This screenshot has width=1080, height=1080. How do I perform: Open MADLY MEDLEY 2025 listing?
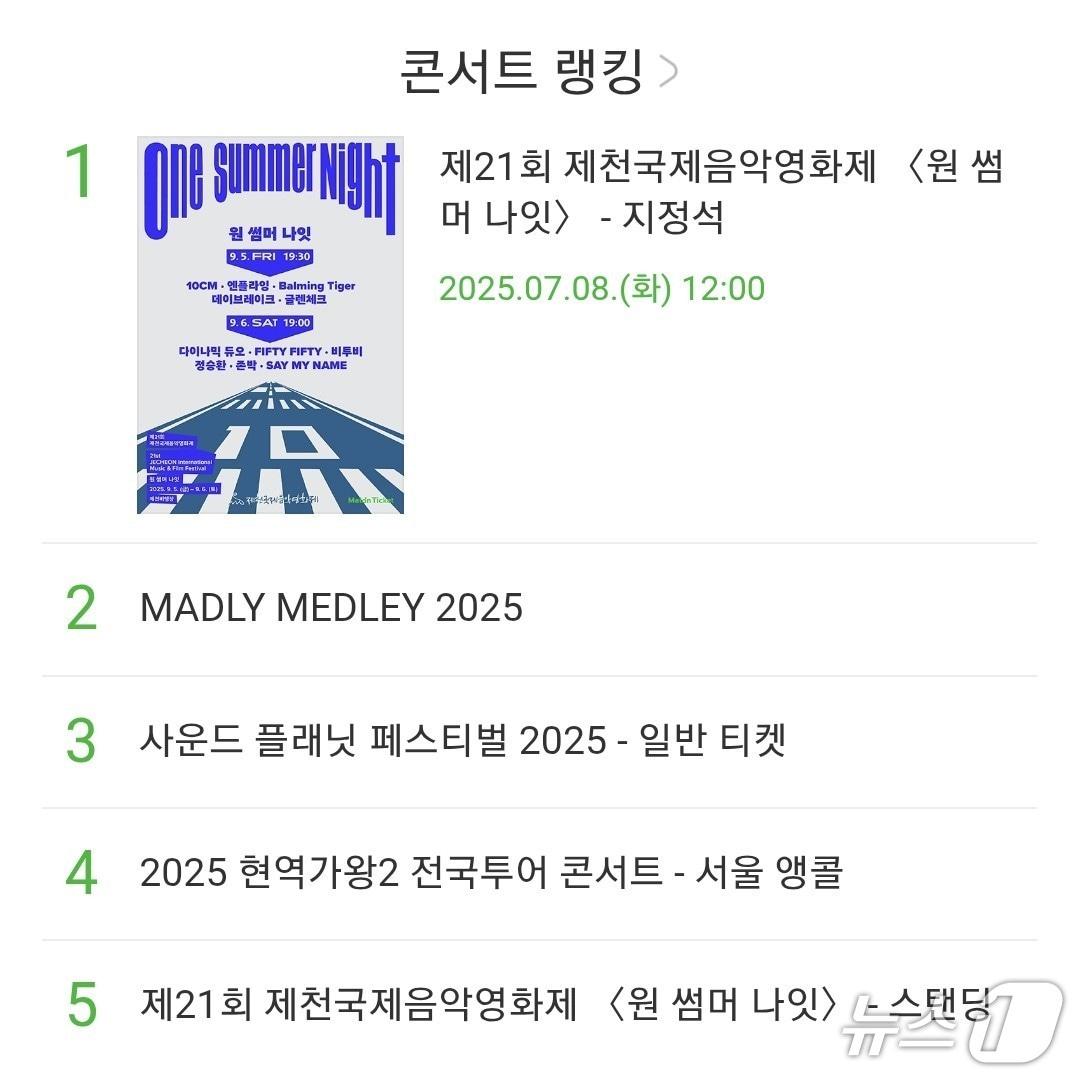click(331, 608)
